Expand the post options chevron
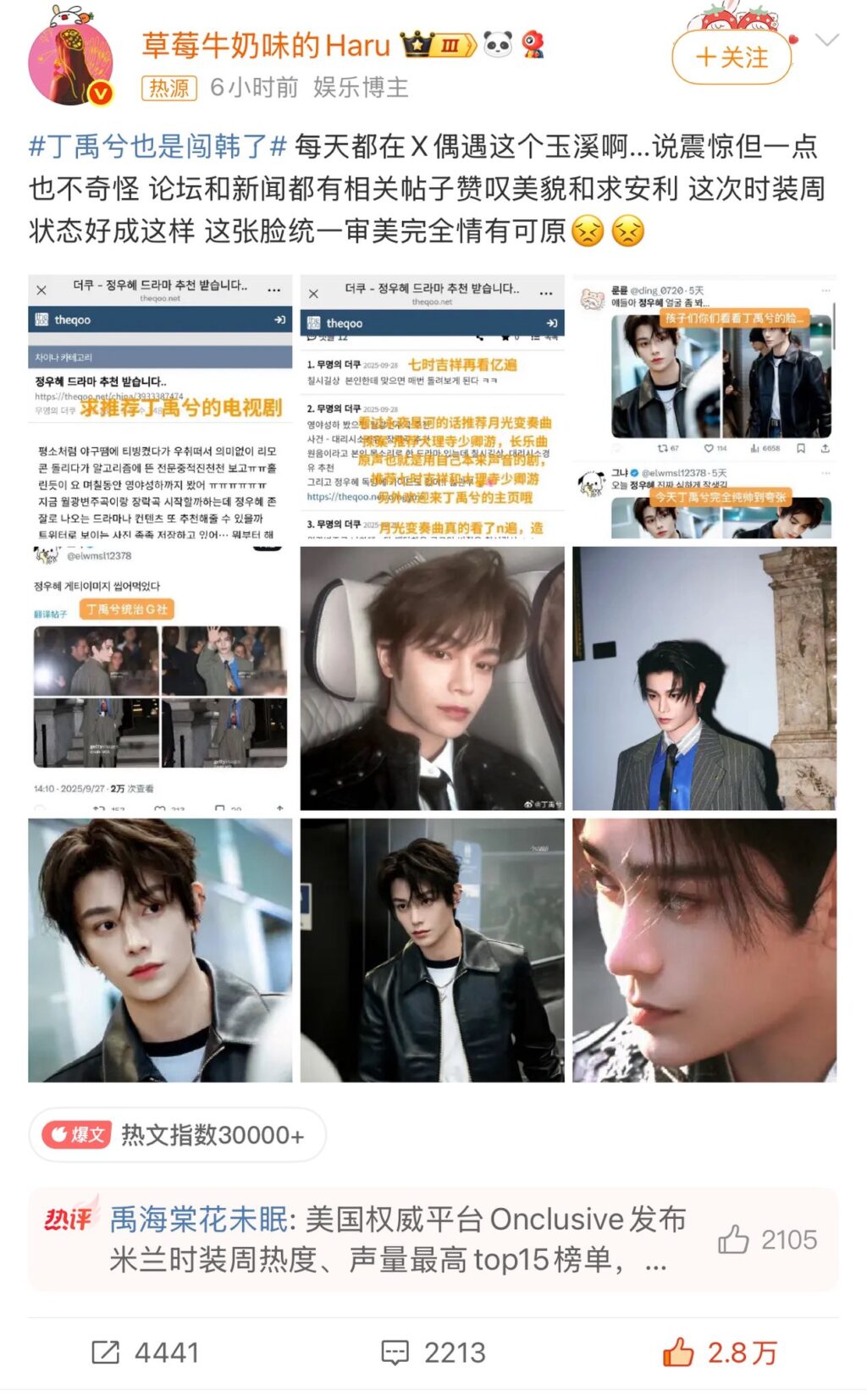The height and width of the screenshot is (1400, 867). tap(826, 40)
